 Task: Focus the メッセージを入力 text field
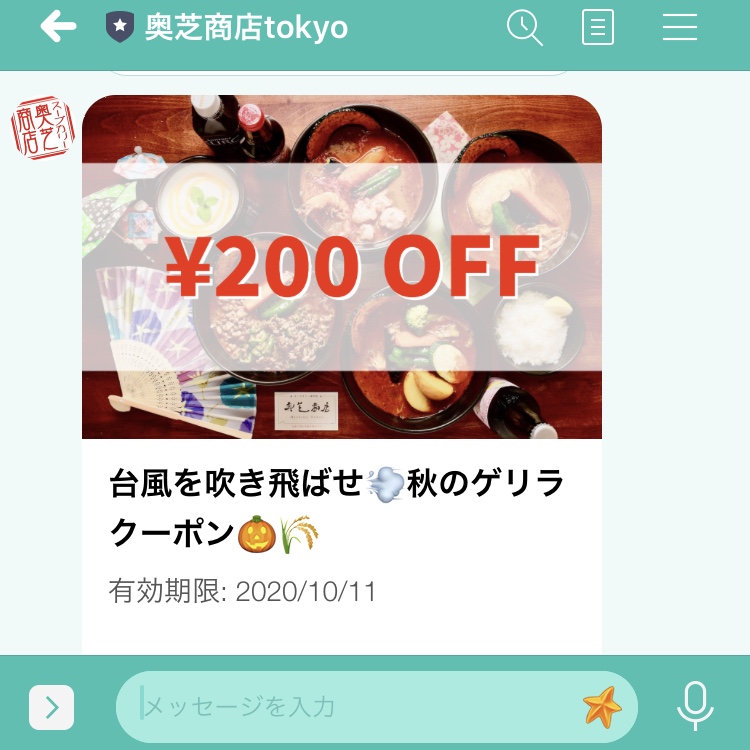coord(350,707)
